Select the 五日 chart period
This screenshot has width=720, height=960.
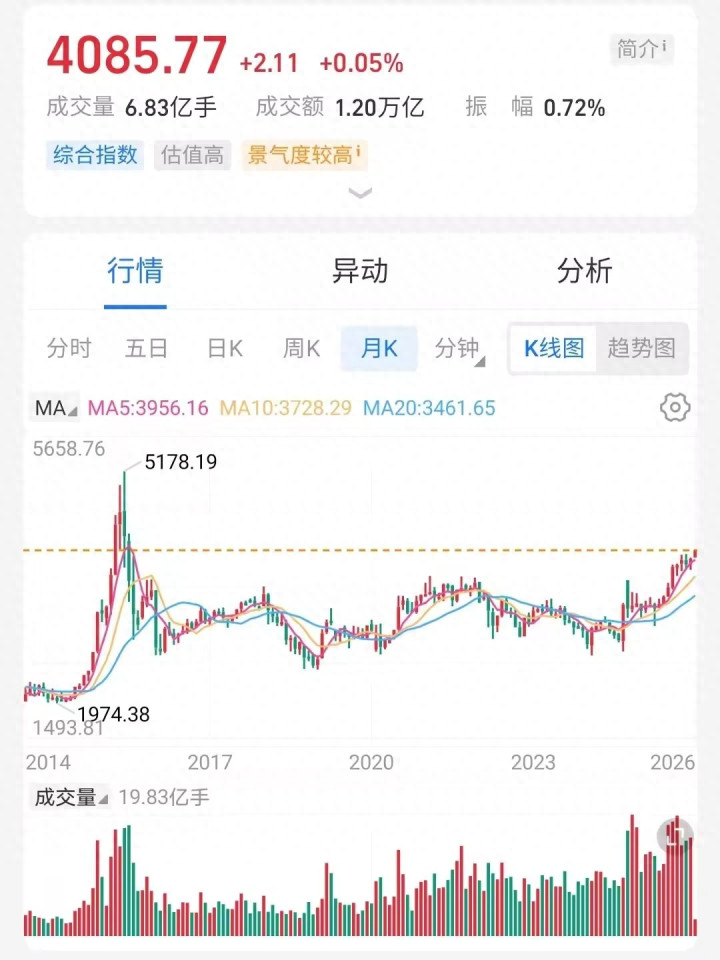tap(146, 348)
